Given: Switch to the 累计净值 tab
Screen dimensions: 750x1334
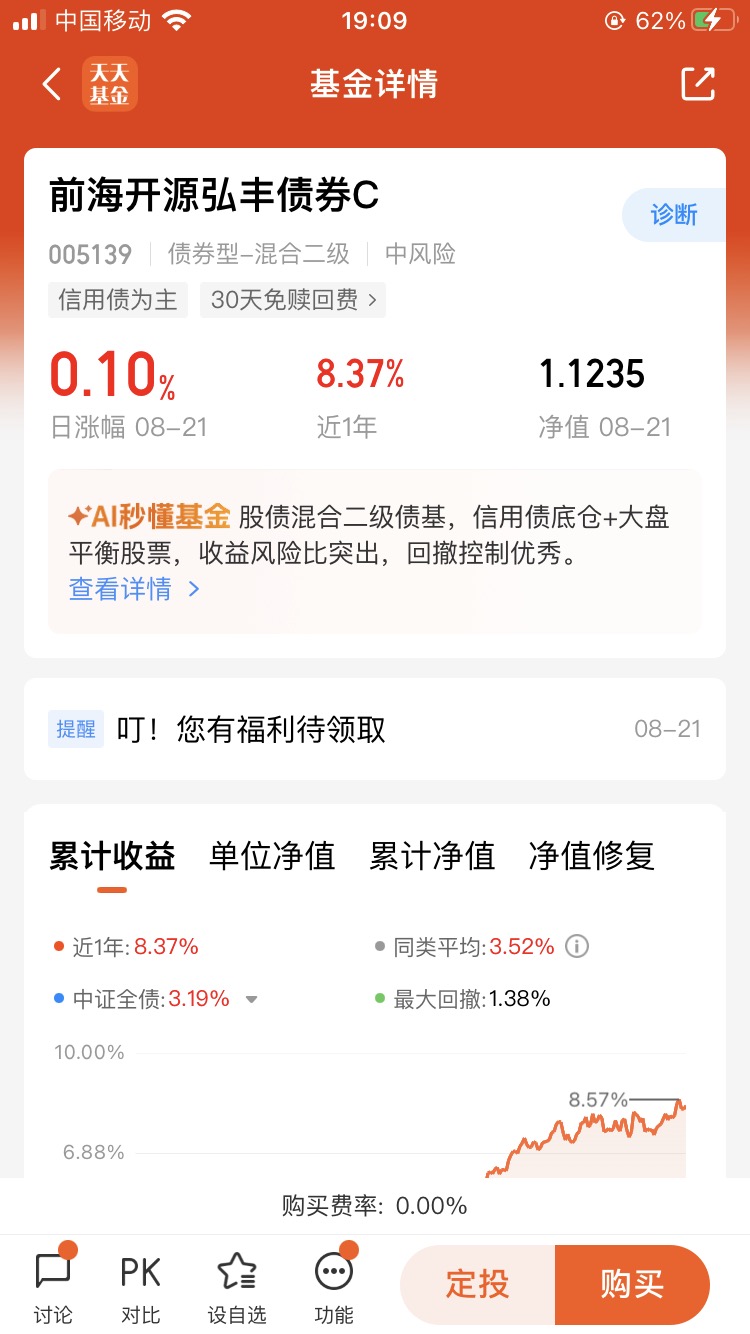Looking at the screenshot, I should click(x=432, y=856).
